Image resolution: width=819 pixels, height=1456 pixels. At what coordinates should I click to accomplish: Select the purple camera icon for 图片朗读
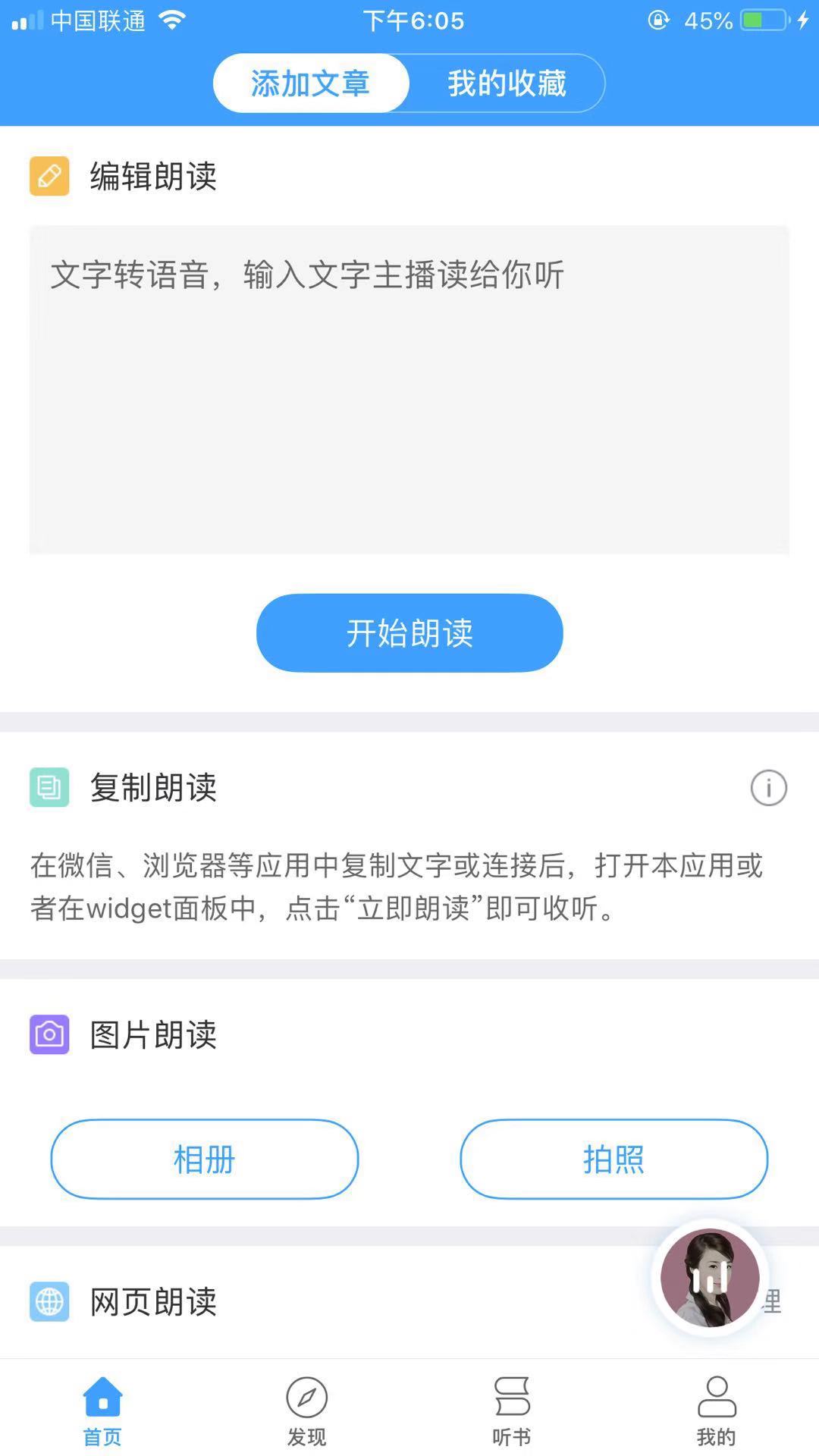pos(49,1034)
